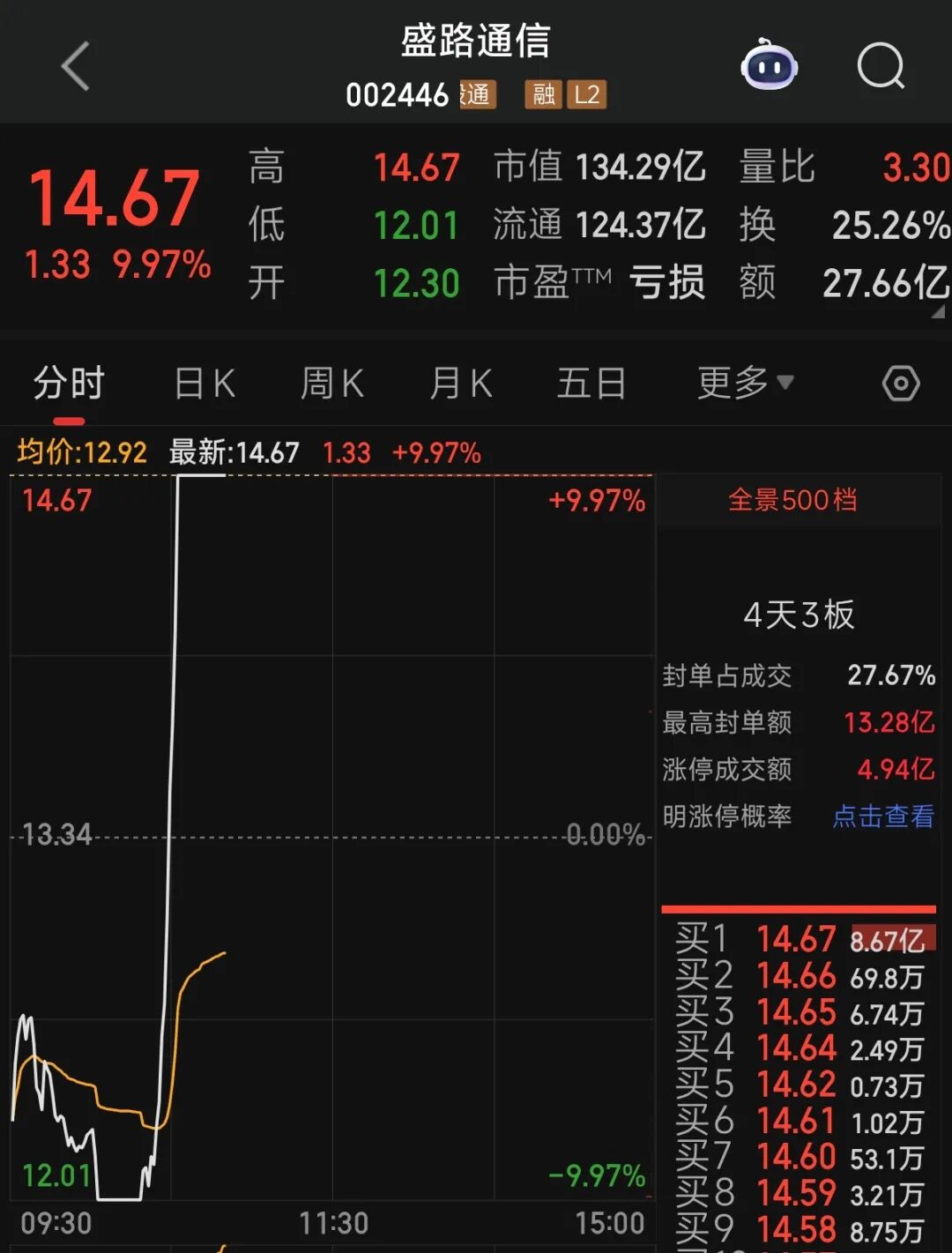The image size is (952, 1253).
Task: Tap 点击查看 for 明涨停概率
Action: [883, 817]
